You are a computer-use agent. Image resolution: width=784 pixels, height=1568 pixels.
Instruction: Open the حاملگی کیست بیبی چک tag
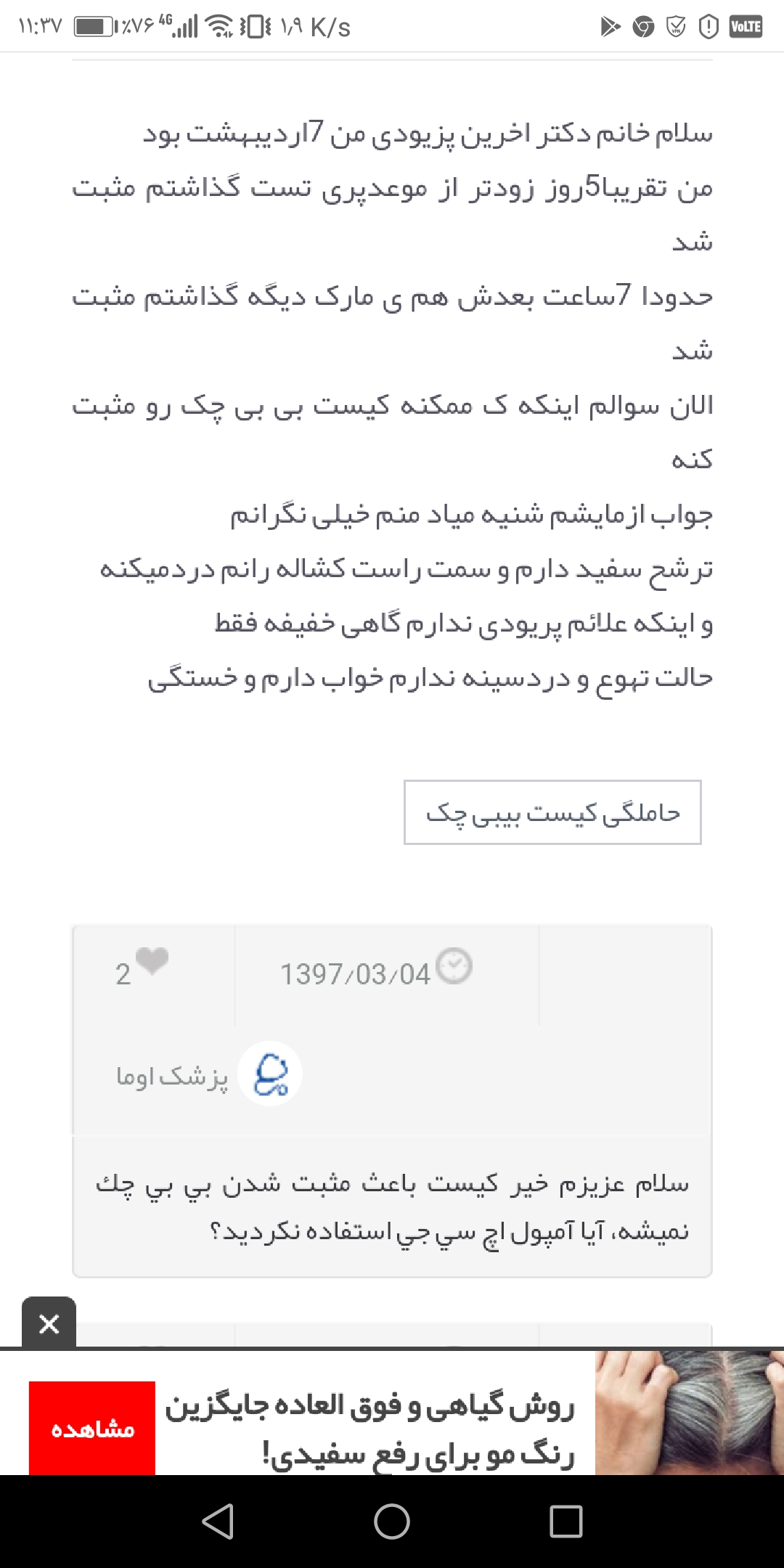(552, 812)
